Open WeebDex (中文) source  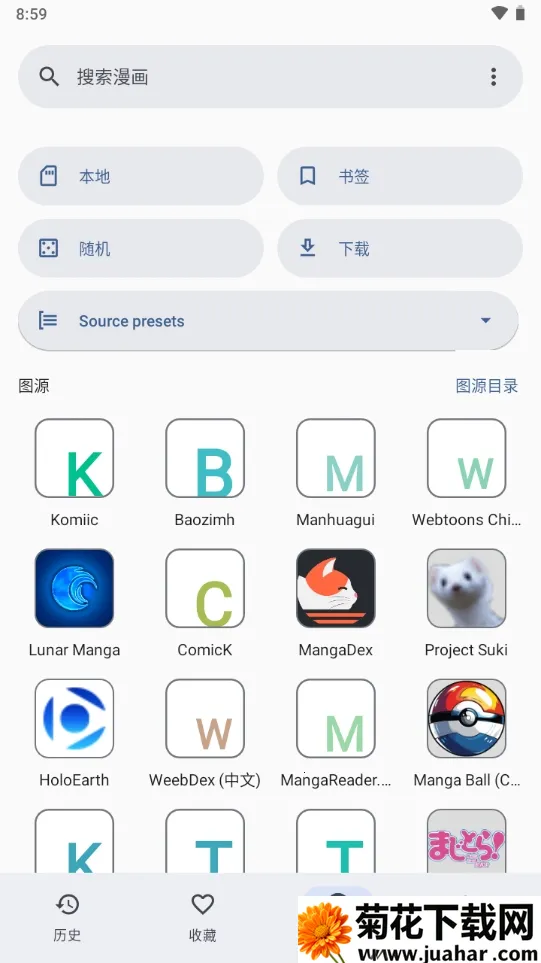click(x=205, y=733)
